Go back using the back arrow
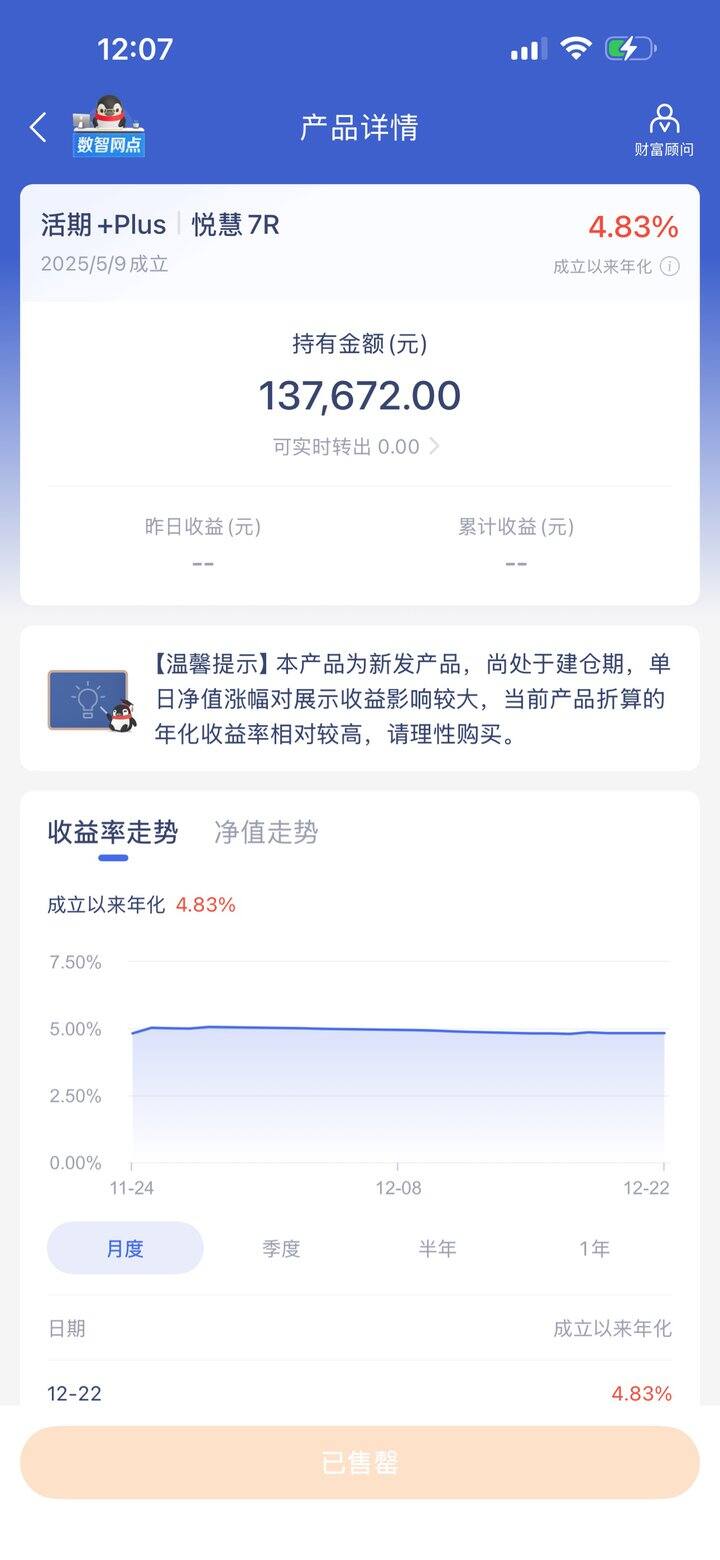 tap(38, 127)
